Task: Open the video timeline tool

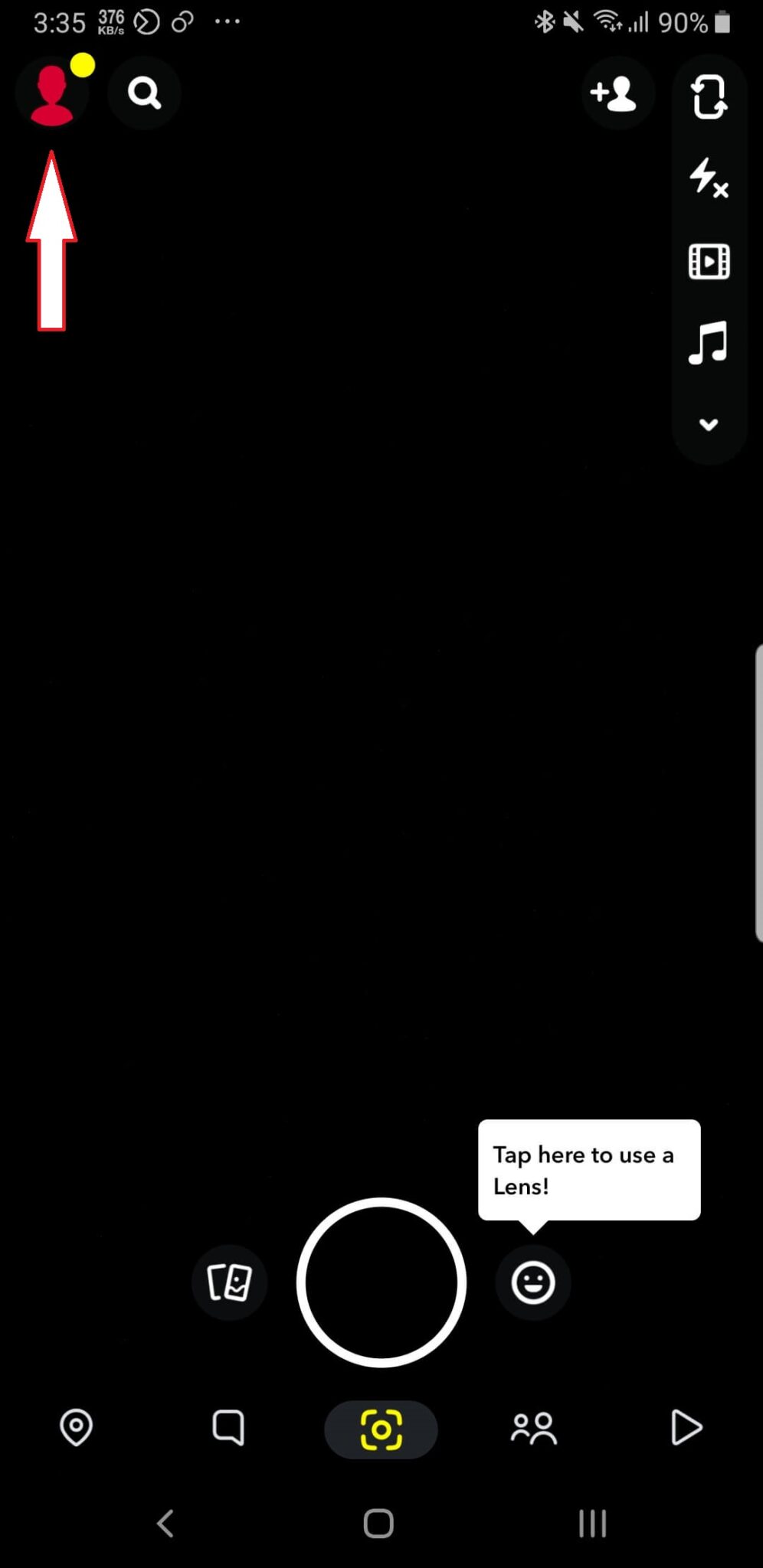Action: pos(709,262)
